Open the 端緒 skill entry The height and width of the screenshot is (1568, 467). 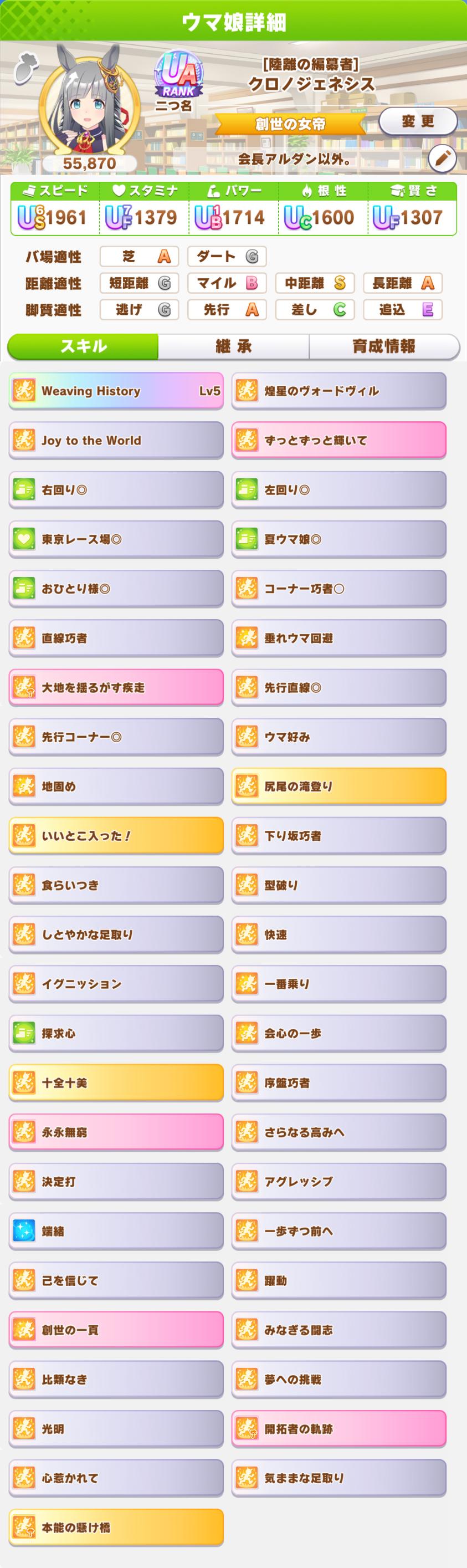(x=116, y=1231)
